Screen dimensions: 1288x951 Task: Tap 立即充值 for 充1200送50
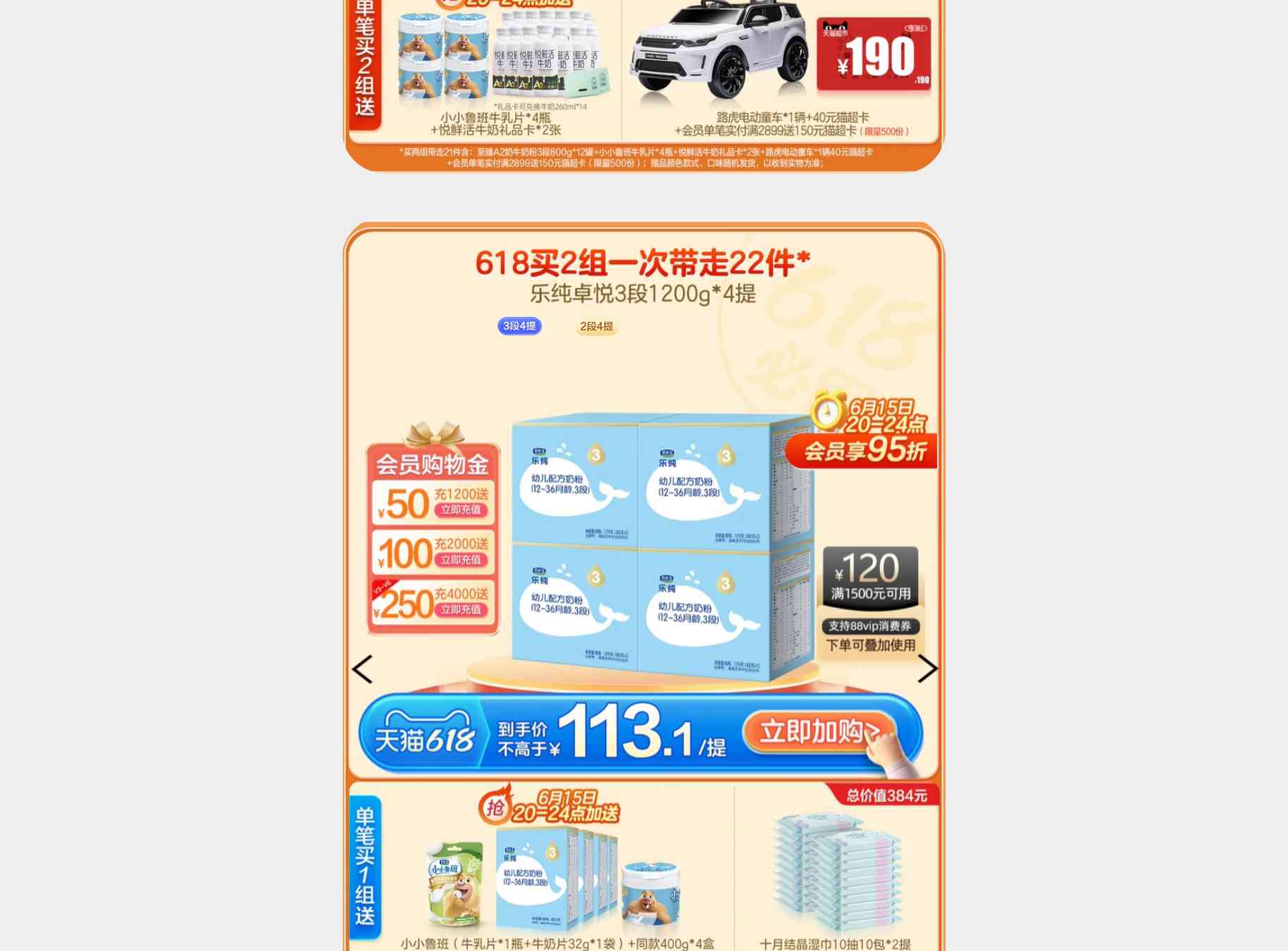461,510
